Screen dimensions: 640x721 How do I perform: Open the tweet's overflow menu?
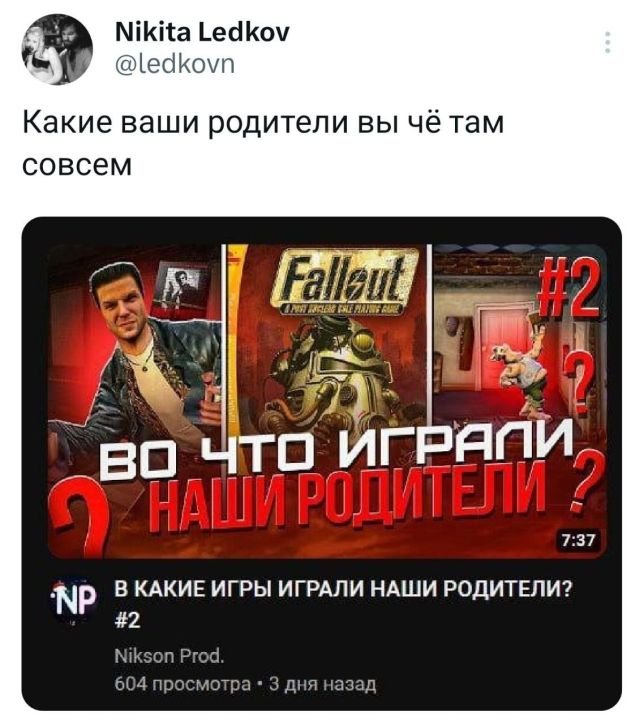click(x=607, y=43)
